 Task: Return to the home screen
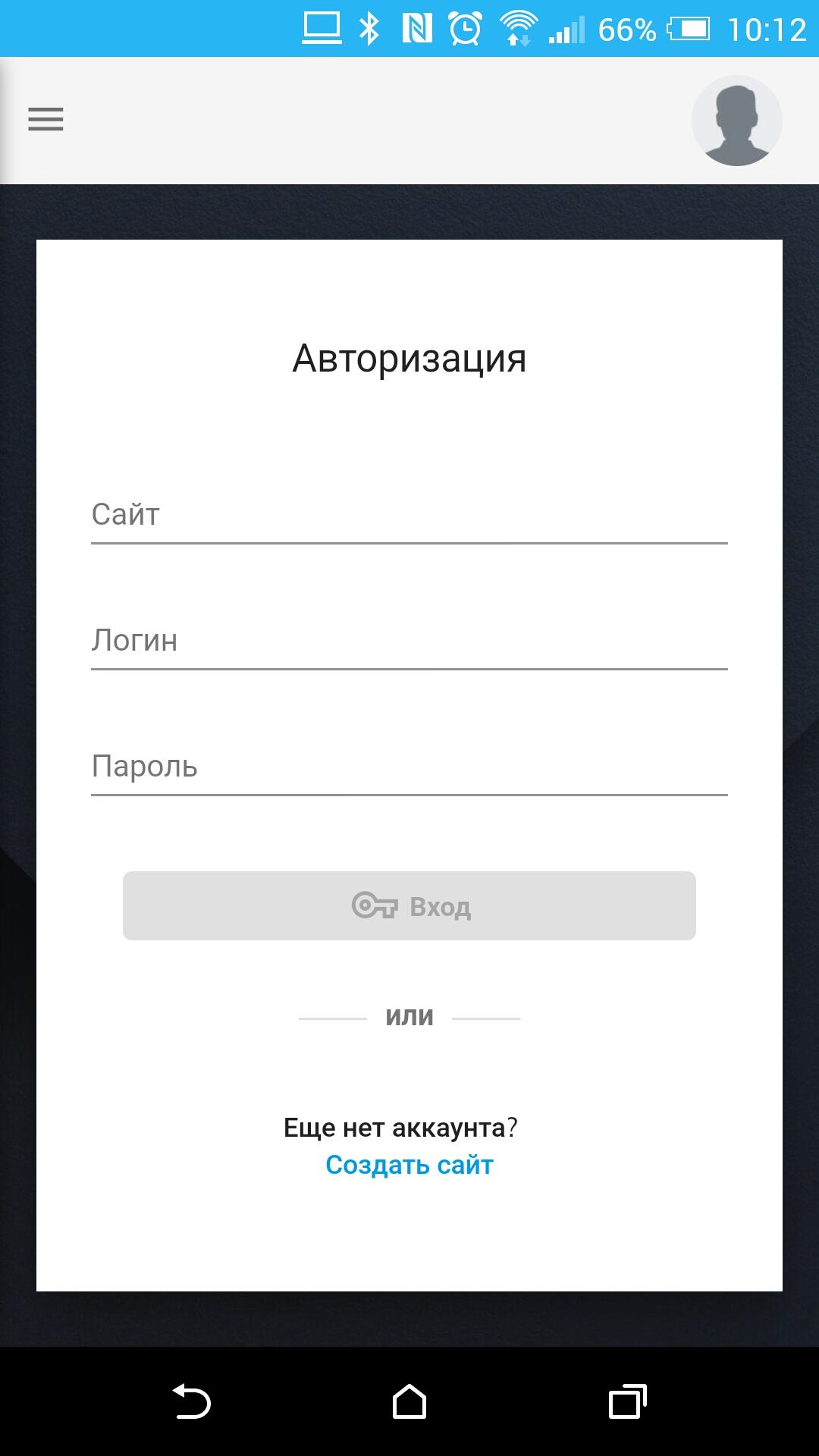pos(409,1401)
